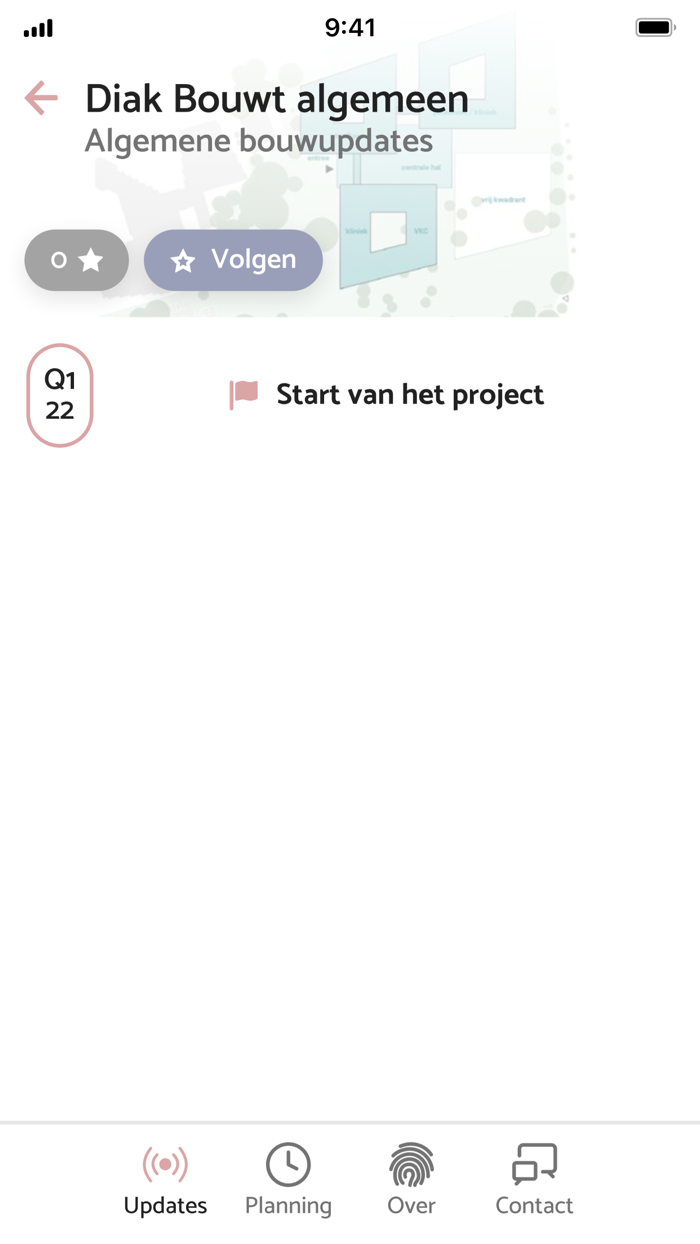
Task: Open the Start van het project milestone
Action: point(387,395)
